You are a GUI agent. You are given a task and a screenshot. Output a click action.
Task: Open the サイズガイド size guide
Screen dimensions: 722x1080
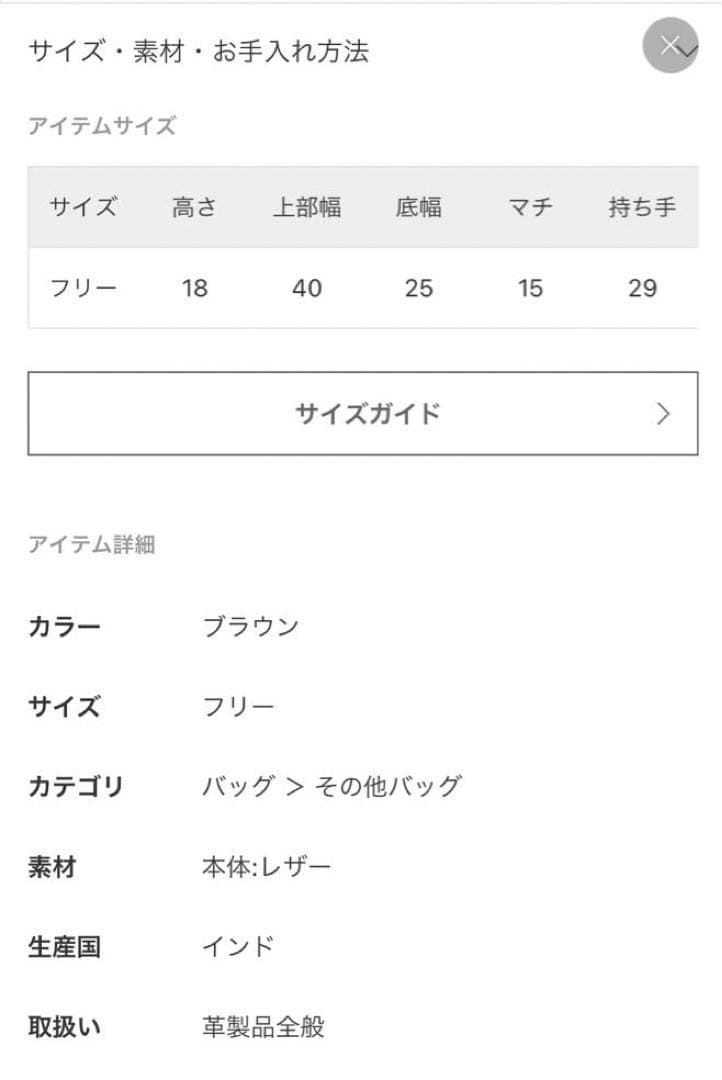click(362, 414)
